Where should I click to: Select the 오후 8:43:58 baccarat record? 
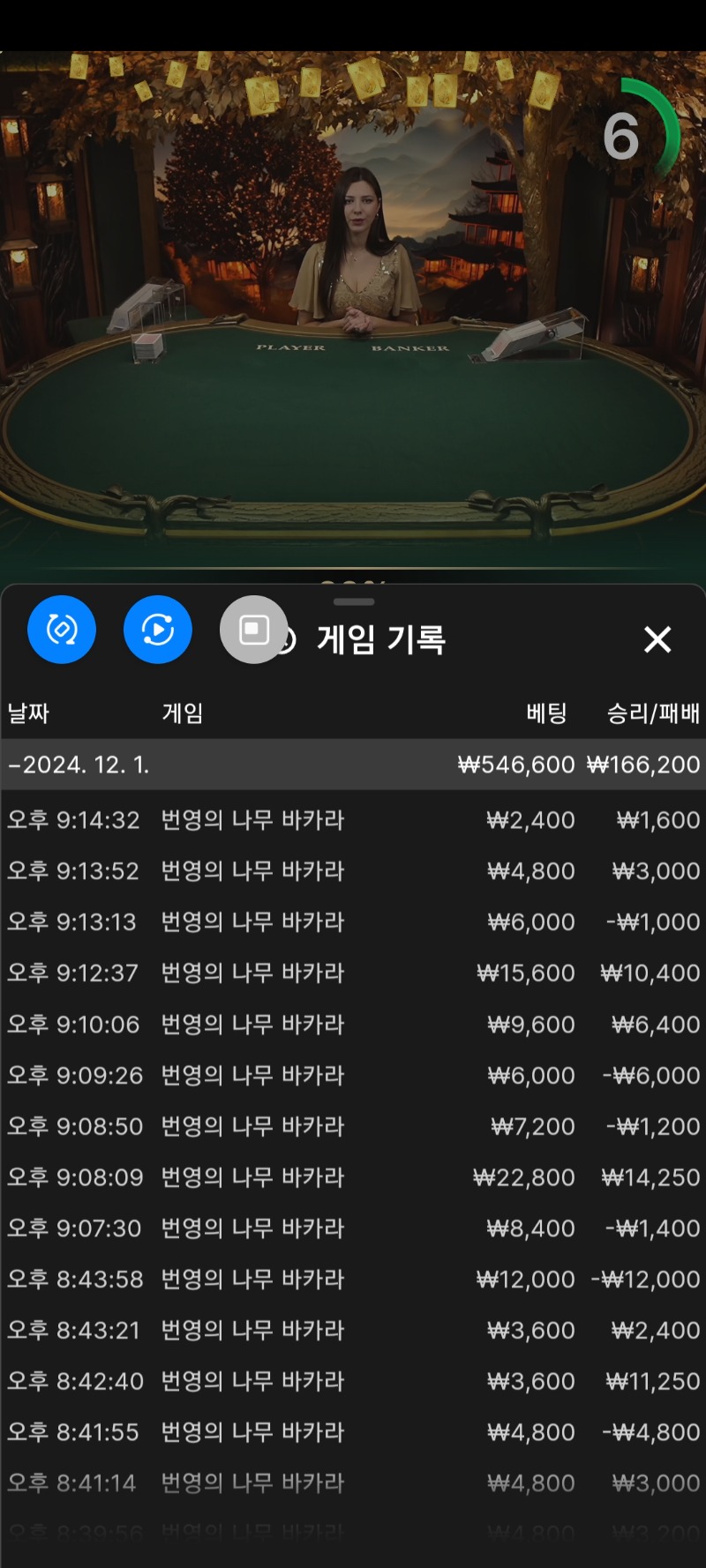353,1280
